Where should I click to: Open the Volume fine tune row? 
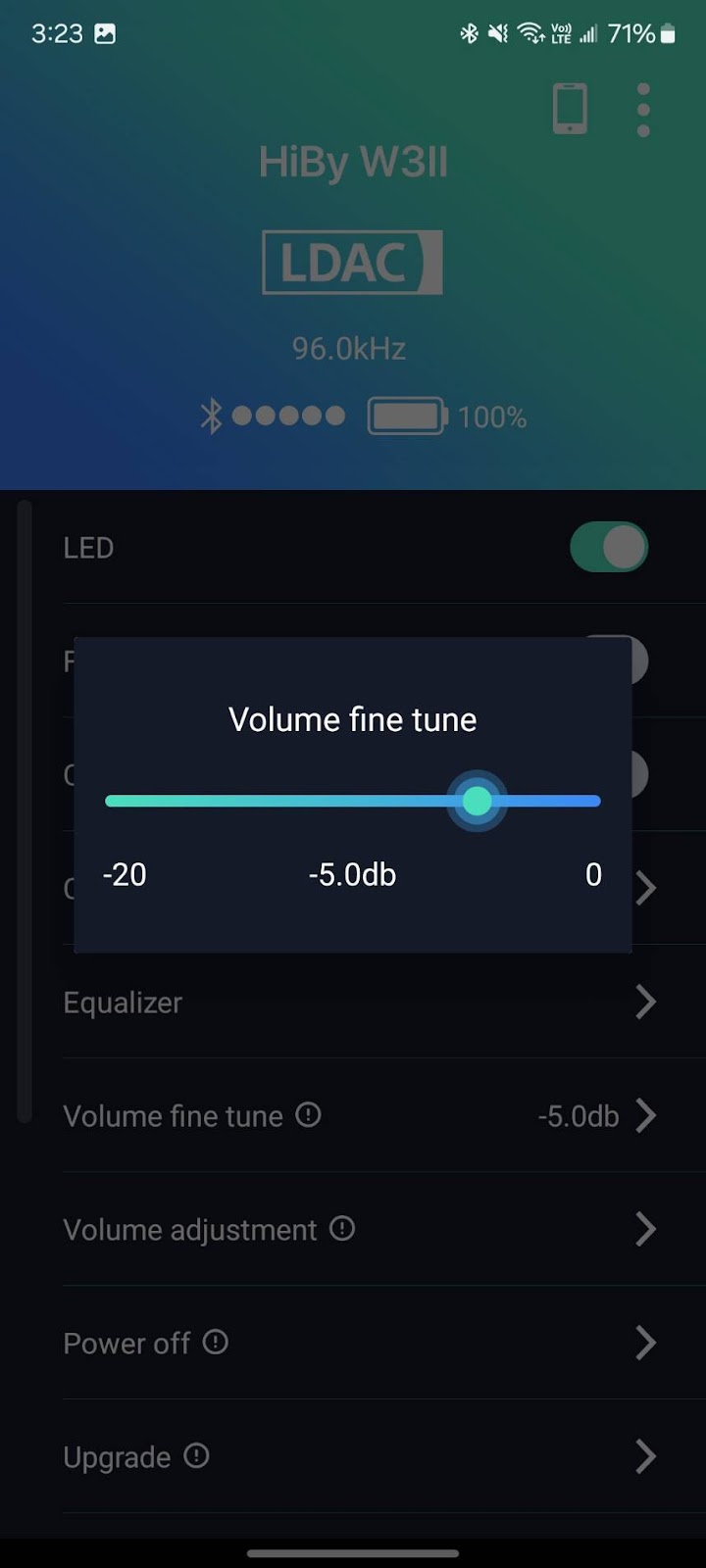[359, 1116]
